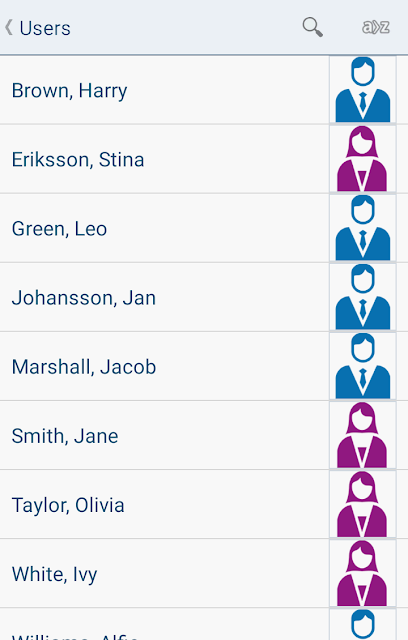View user Johansson, Jan
This screenshot has height=640, width=408.
point(204,298)
